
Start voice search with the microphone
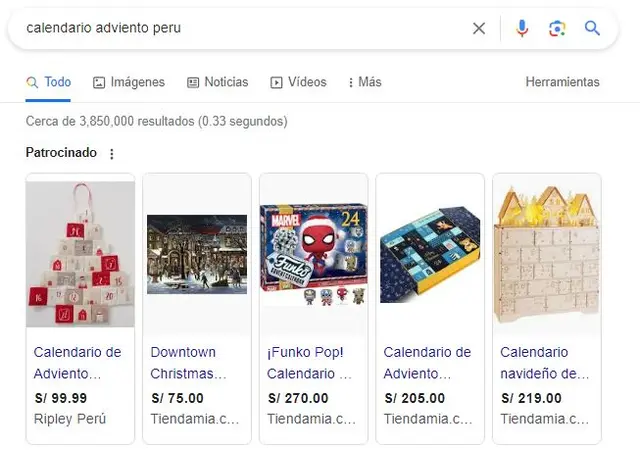tap(522, 28)
